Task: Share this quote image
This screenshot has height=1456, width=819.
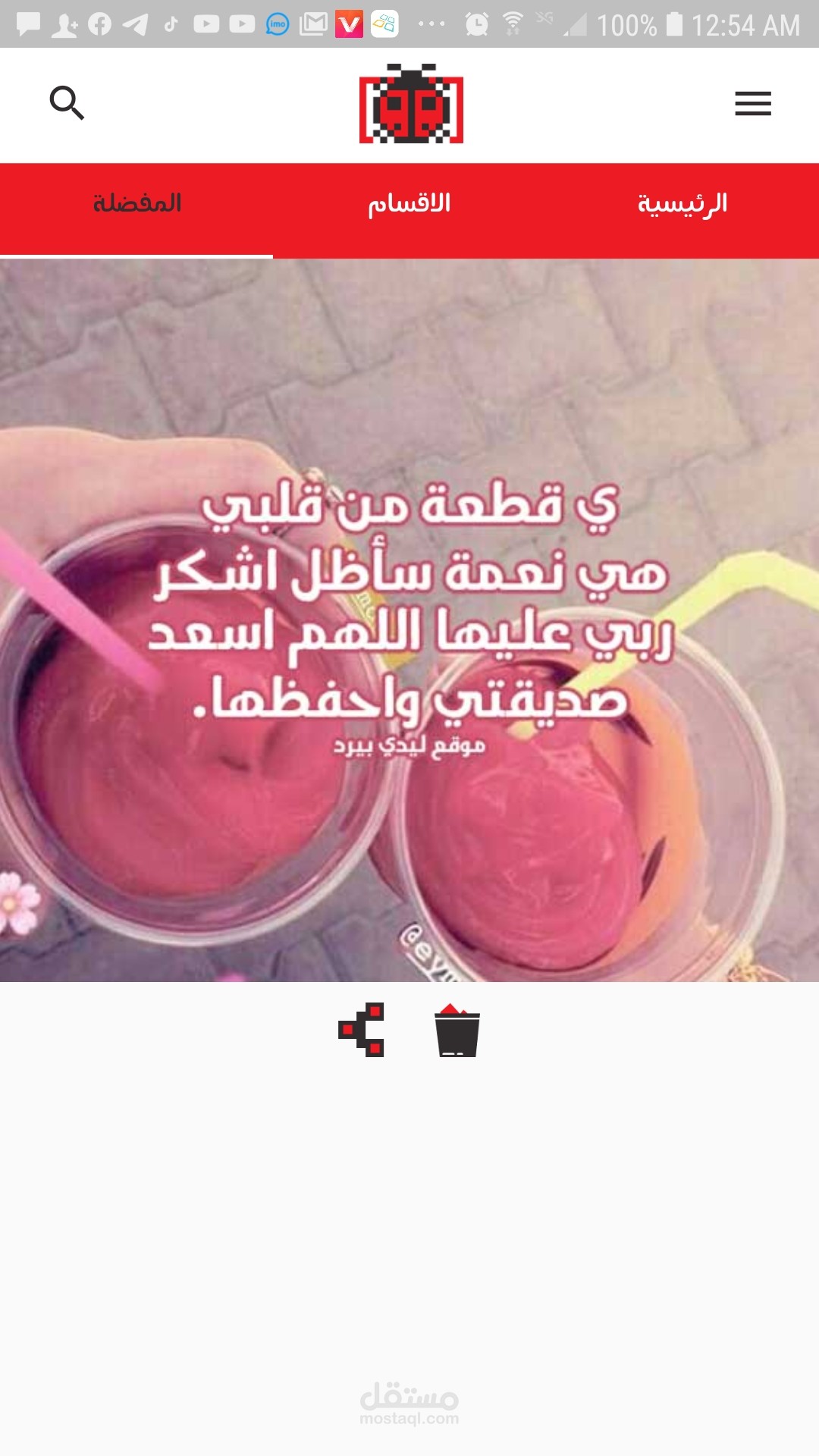Action: (362, 1030)
